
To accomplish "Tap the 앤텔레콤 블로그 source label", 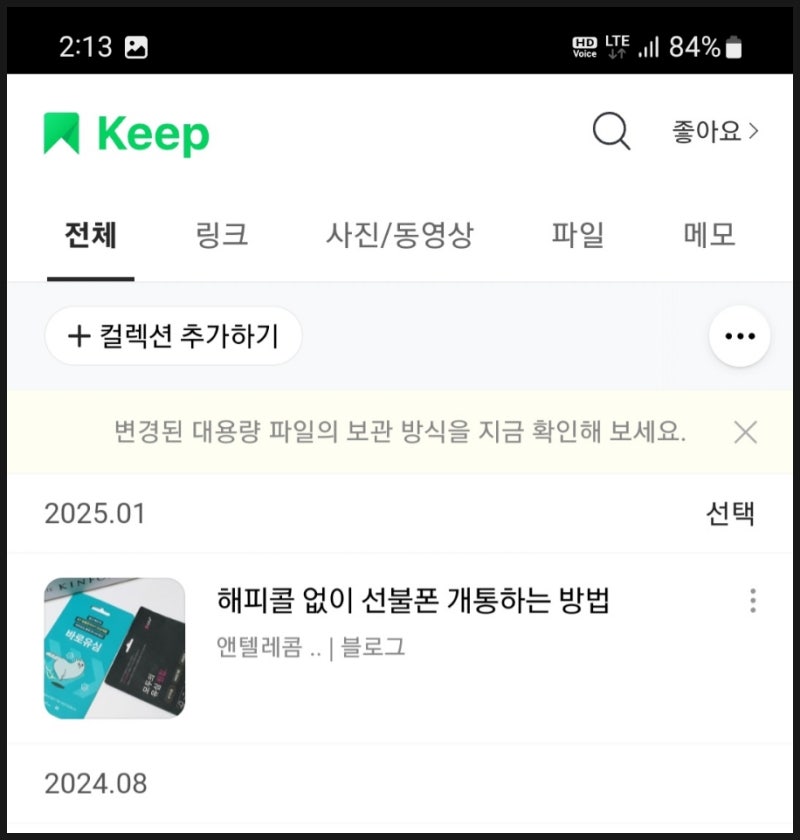I will point(310,648).
